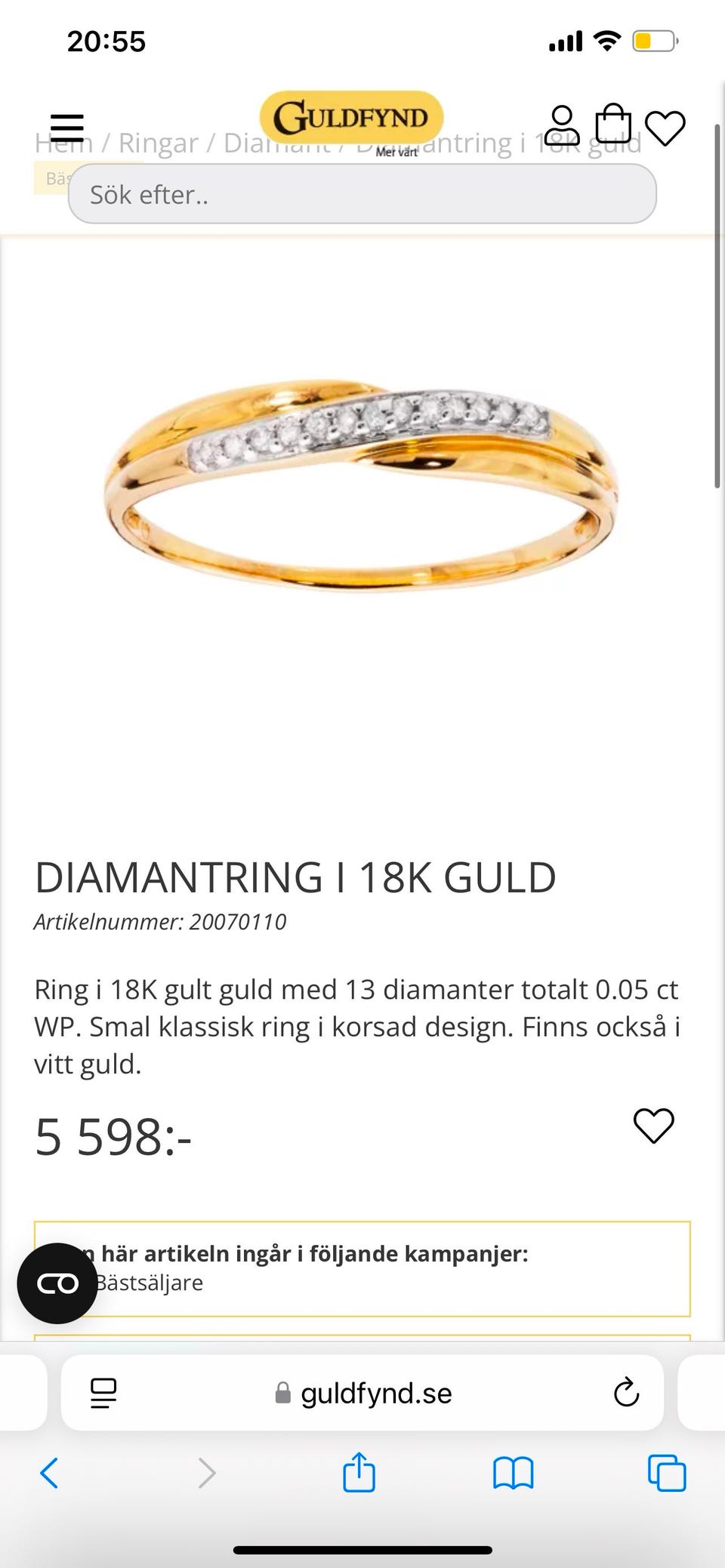Reload the guldfynd.se page
Viewport: 725px width, 1568px height.
tap(626, 1393)
